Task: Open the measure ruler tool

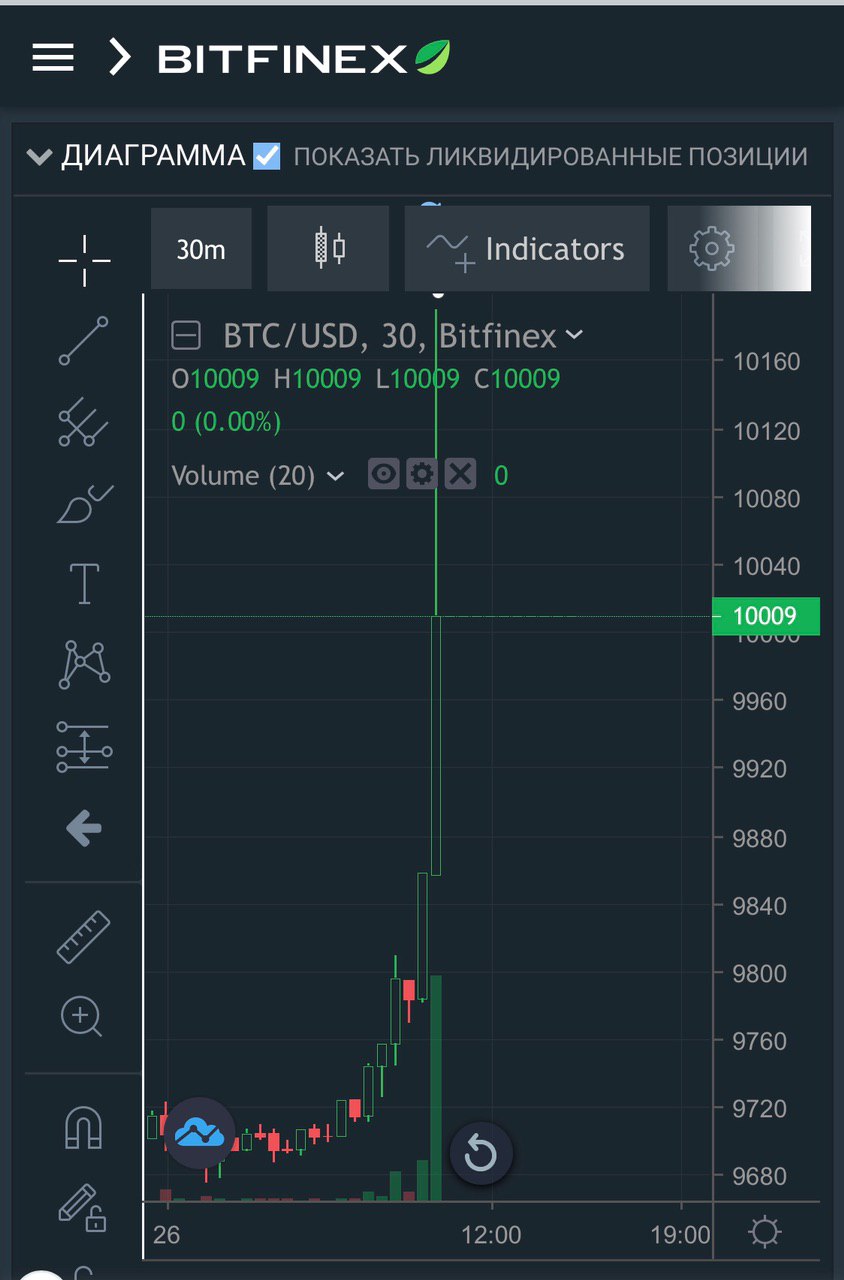Action: 84,937
